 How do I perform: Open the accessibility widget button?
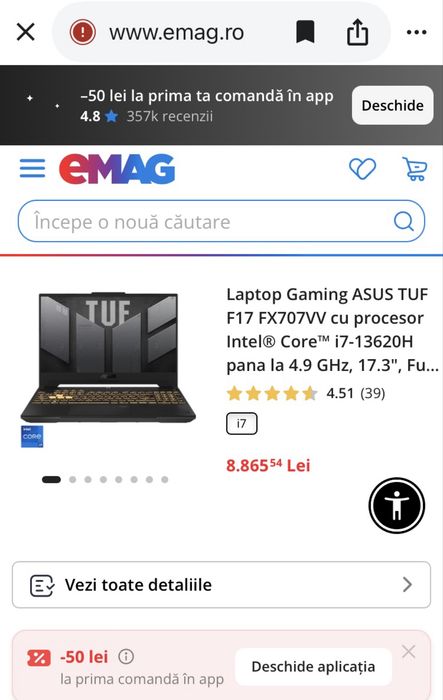click(397, 505)
